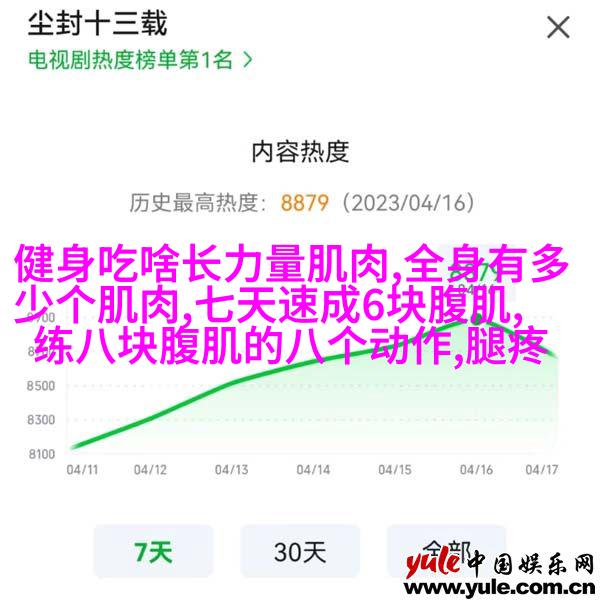Close the 尘封十三载 heat panel
The image size is (600, 600).
[557, 27]
